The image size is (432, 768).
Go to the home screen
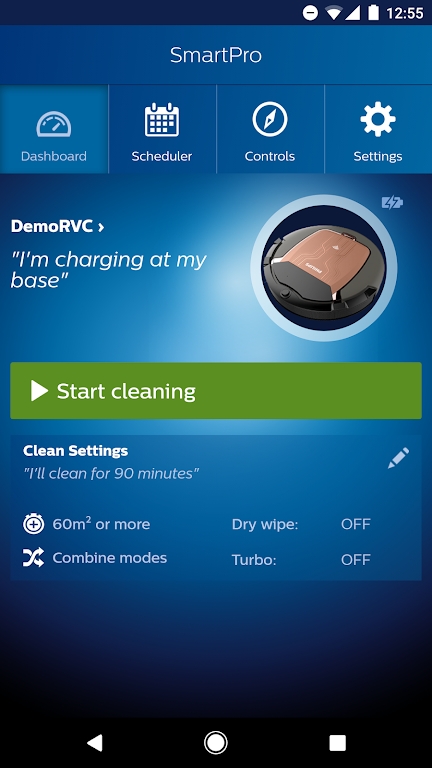point(216,743)
